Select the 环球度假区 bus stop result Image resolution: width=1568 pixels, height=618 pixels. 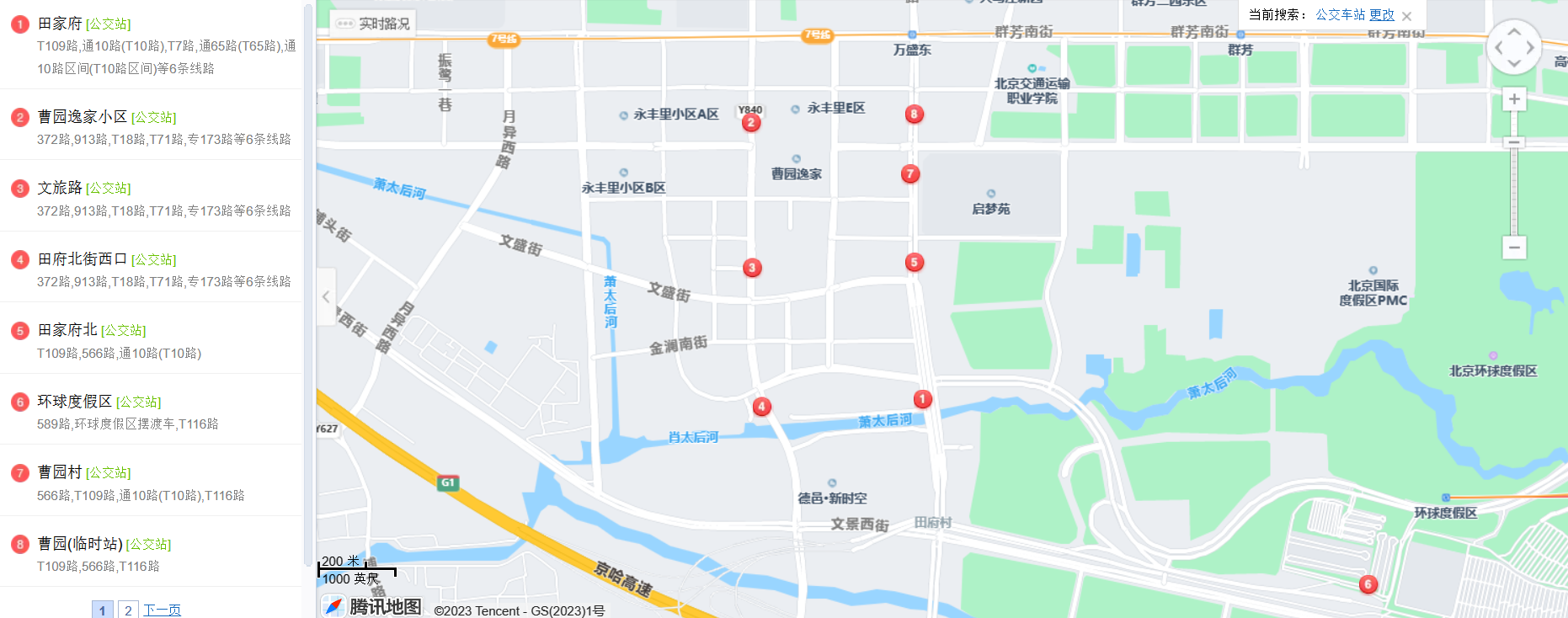tap(75, 402)
